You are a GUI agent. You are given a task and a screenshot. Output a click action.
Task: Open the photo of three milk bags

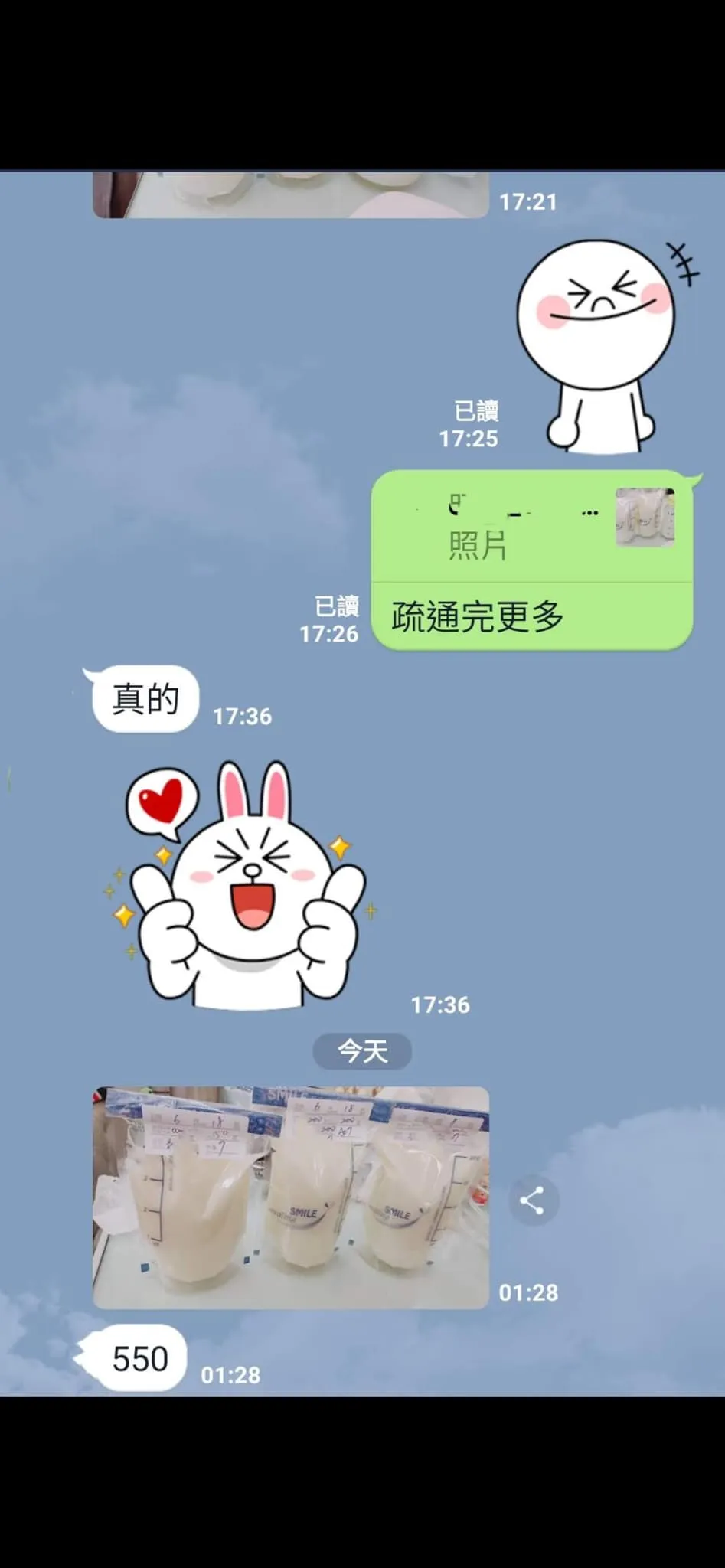291,1197
